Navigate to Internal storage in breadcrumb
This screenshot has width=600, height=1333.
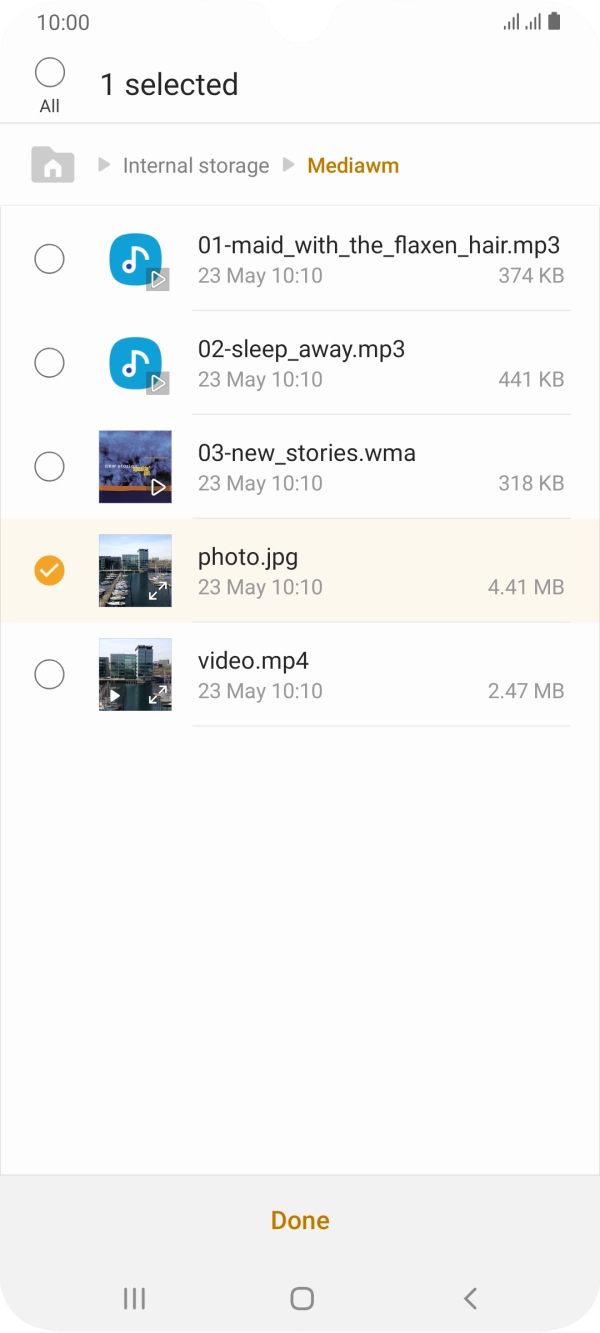[x=195, y=166]
